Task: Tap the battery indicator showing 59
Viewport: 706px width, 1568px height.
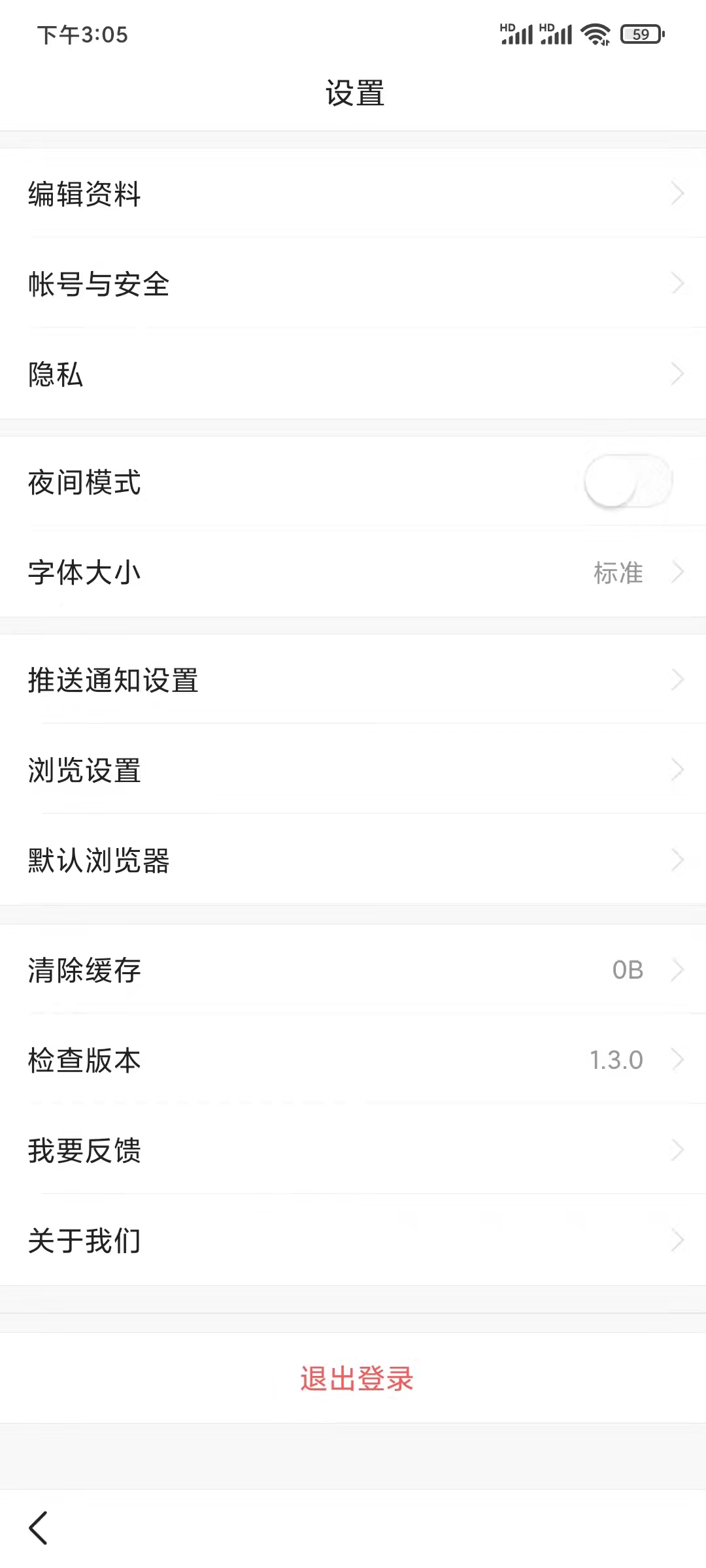Action: (x=642, y=34)
